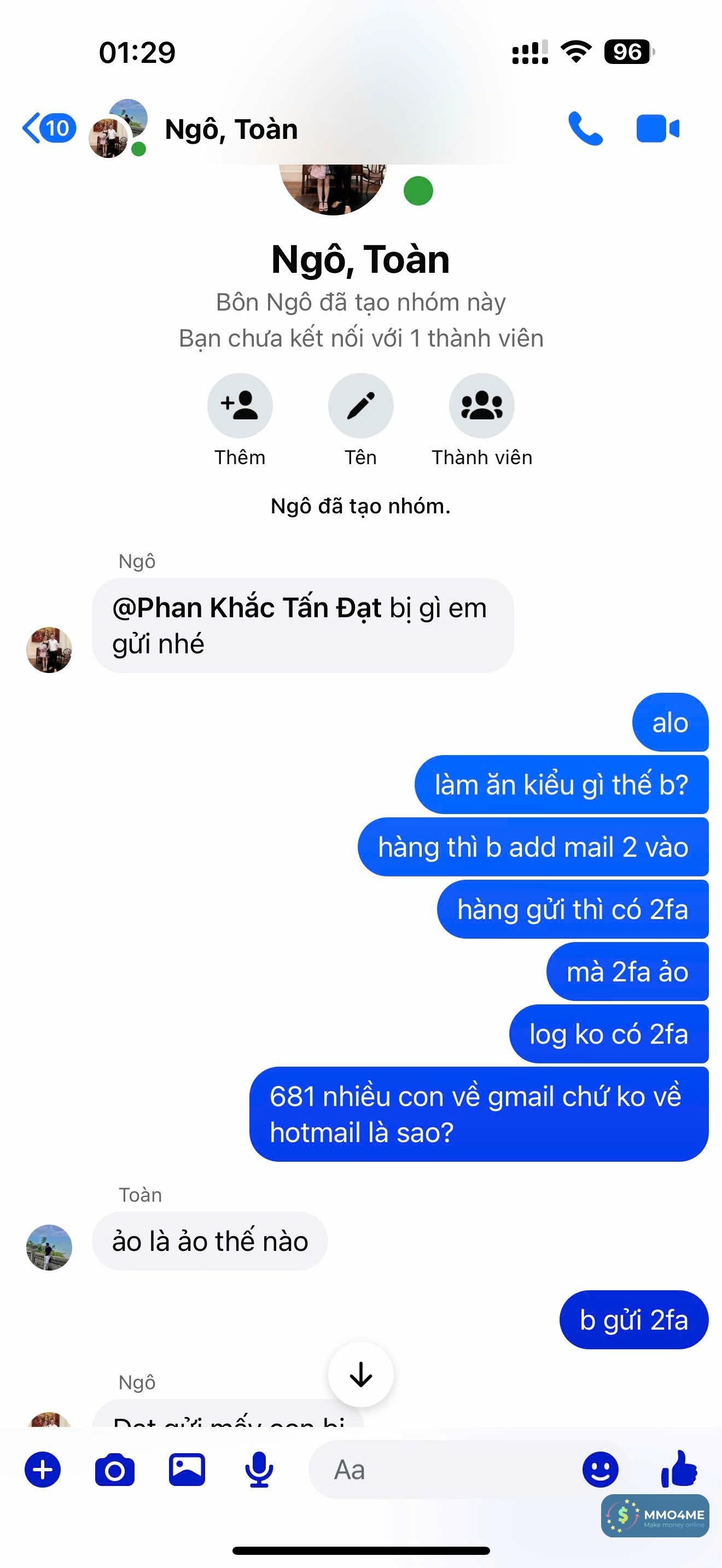Edit the group name via Tên
The height and width of the screenshot is (1568, 722).
360,406
